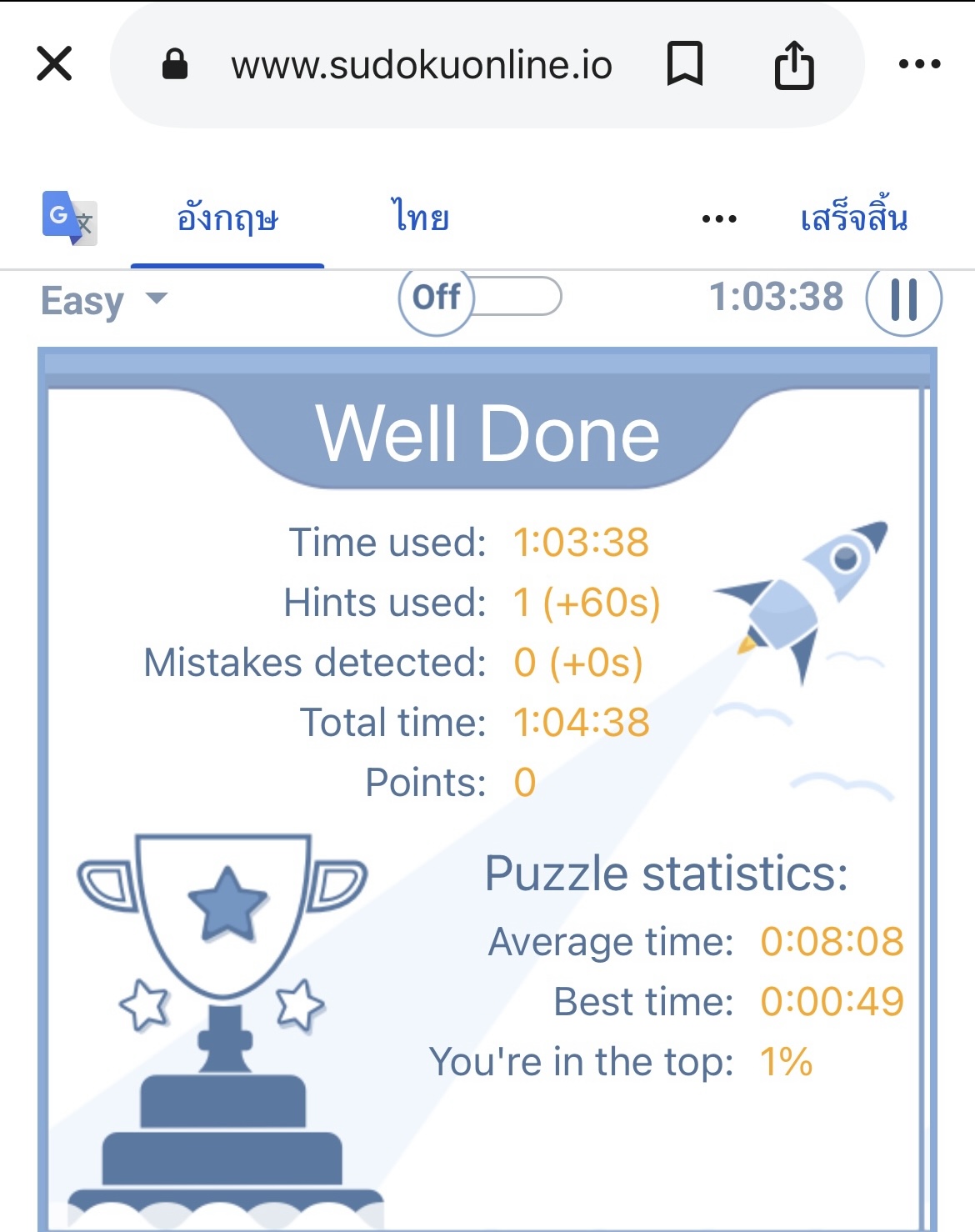Pause the game timer
Viewport: 975px width, 1232px height.
pyautogui.click(x=903, y=299)
